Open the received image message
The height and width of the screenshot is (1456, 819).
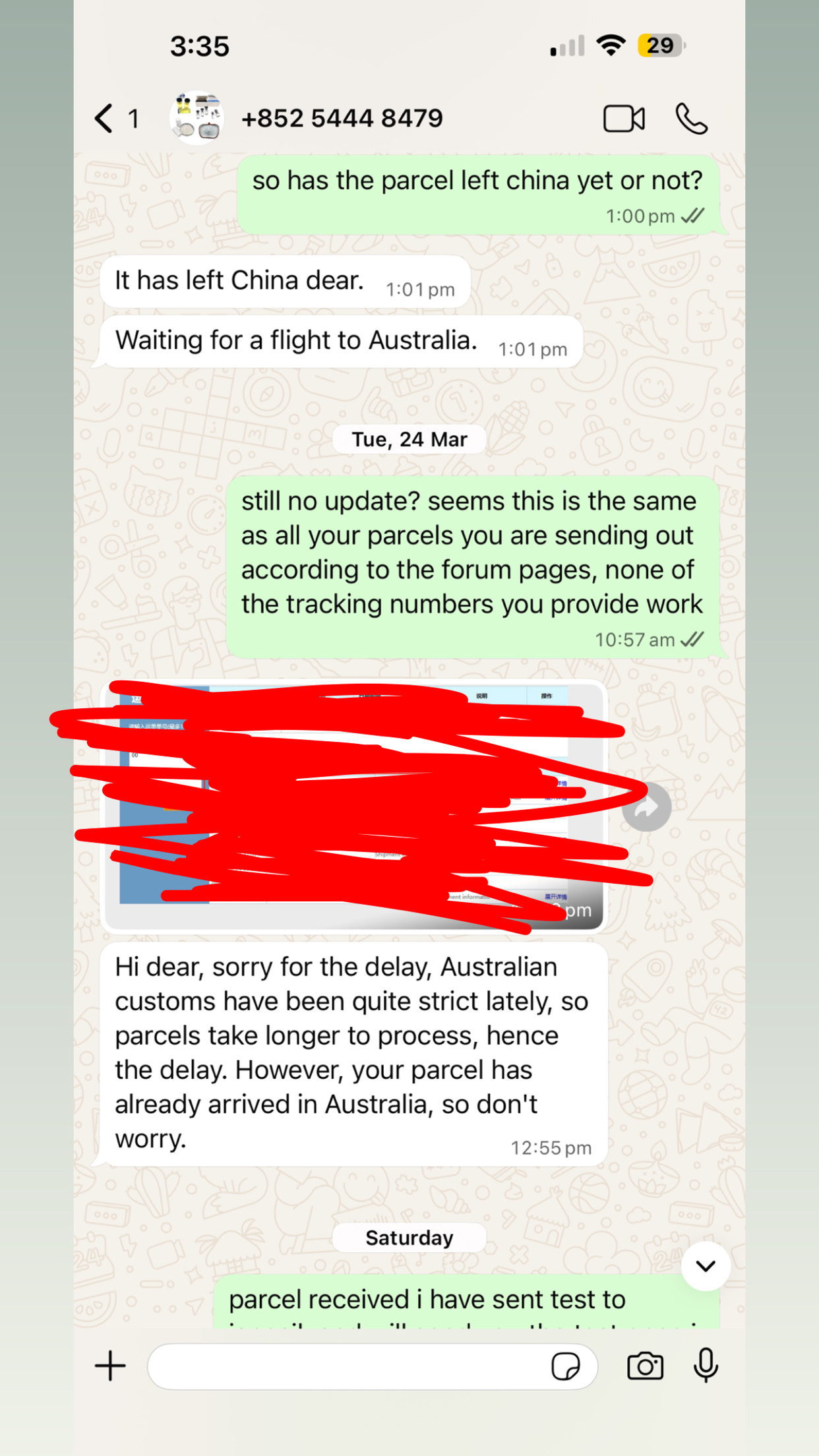tap(355, 806)
